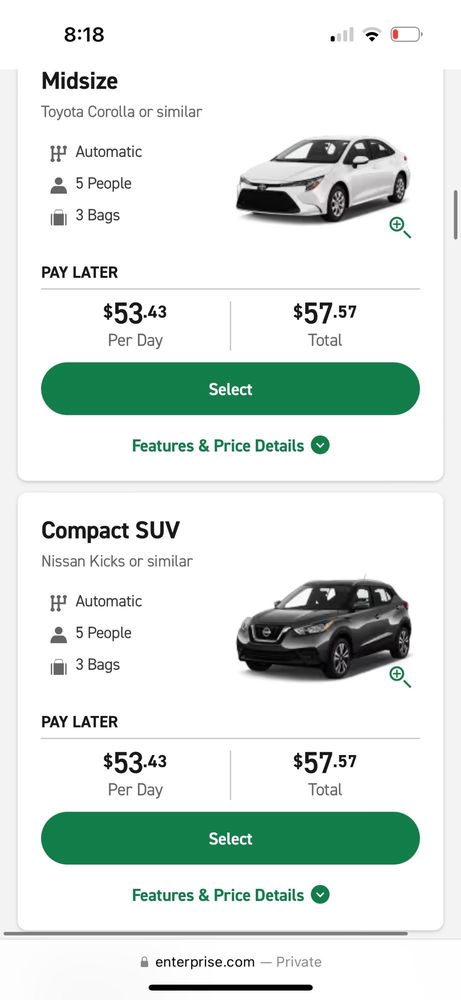Screen dimensions: 461x1000
Task: Select the Midsize Toyota Corolla rental
Action: pos(230,389)
